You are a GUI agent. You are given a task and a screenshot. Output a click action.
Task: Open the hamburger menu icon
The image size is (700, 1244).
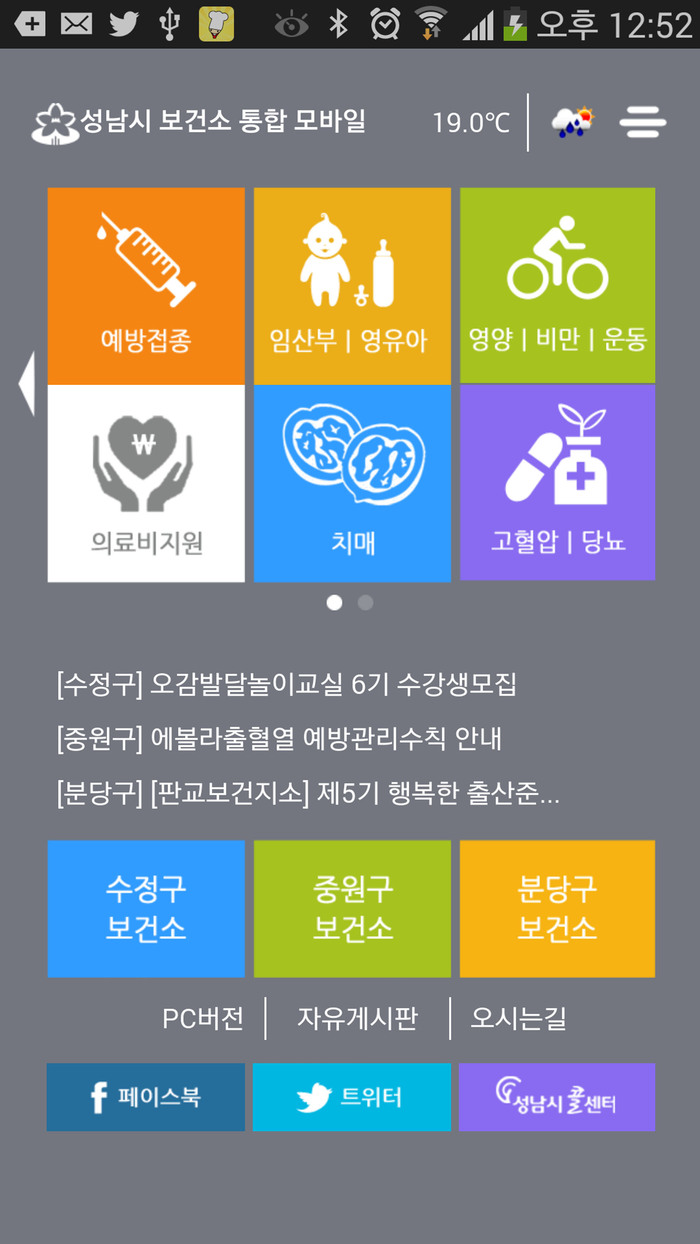(x=642, y=122)
